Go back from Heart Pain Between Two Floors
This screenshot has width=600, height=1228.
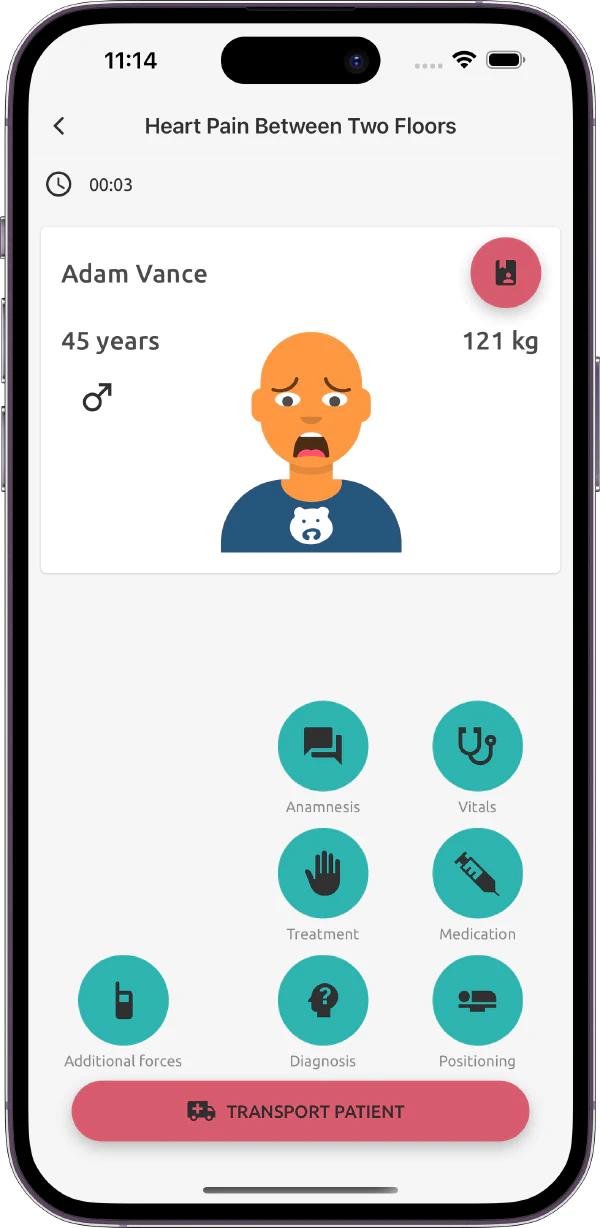point(59,126)
